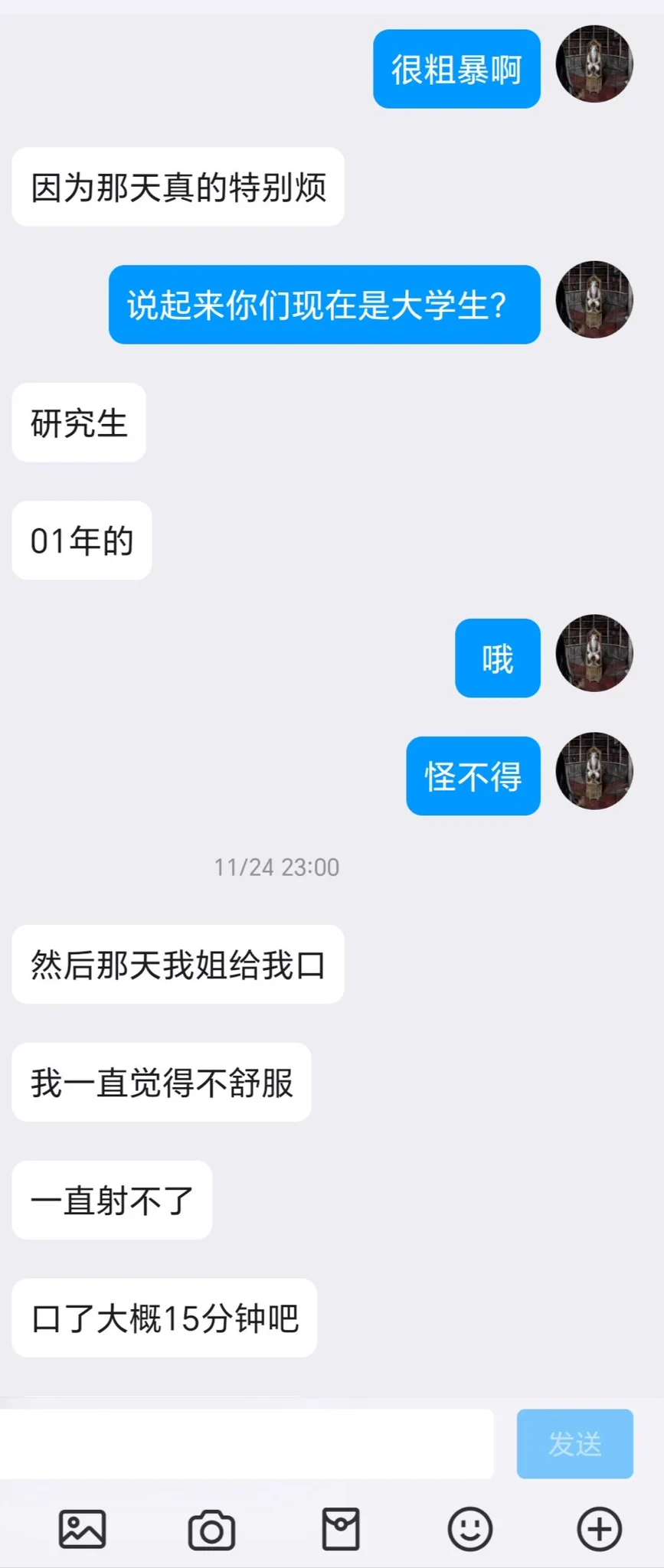Tap the 发送 send button
The width and height of the screenshot is (664, 1568).
(574, 1443)
